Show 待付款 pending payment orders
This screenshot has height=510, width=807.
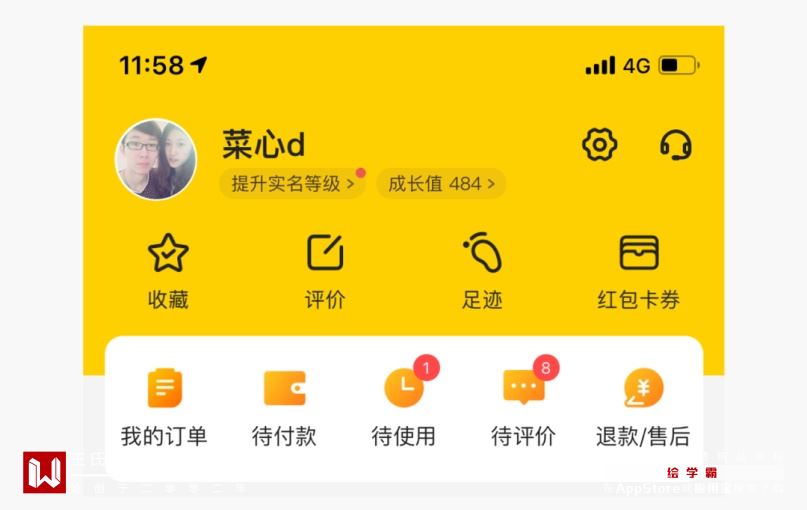click(284, 407)
